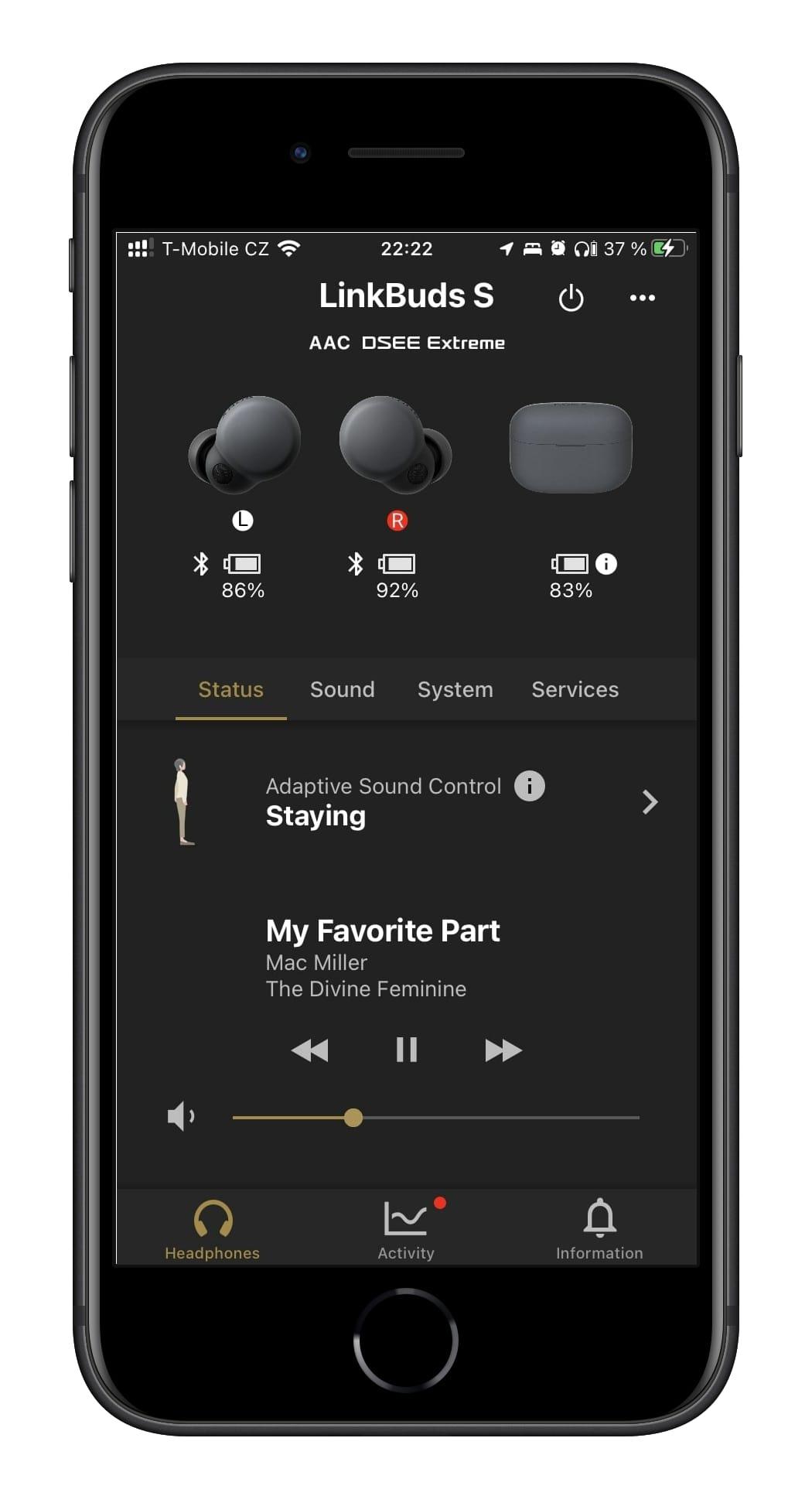This screenshot has width=812, height=1496.
Task: Switch to the Sound tab
Action: coord(342,689)
